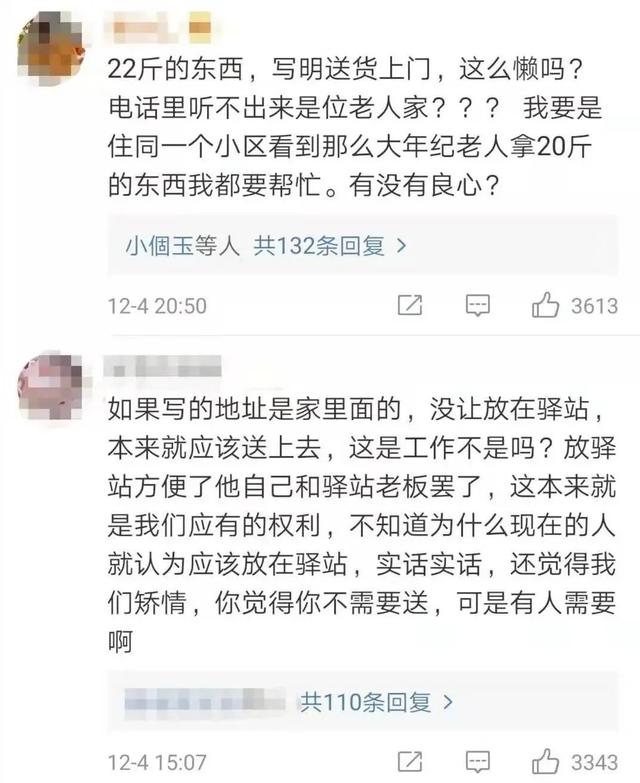Viewport: 640px width, 783px height.
Task: Like the comment with 3343 likes
Action: coord(546,761)
